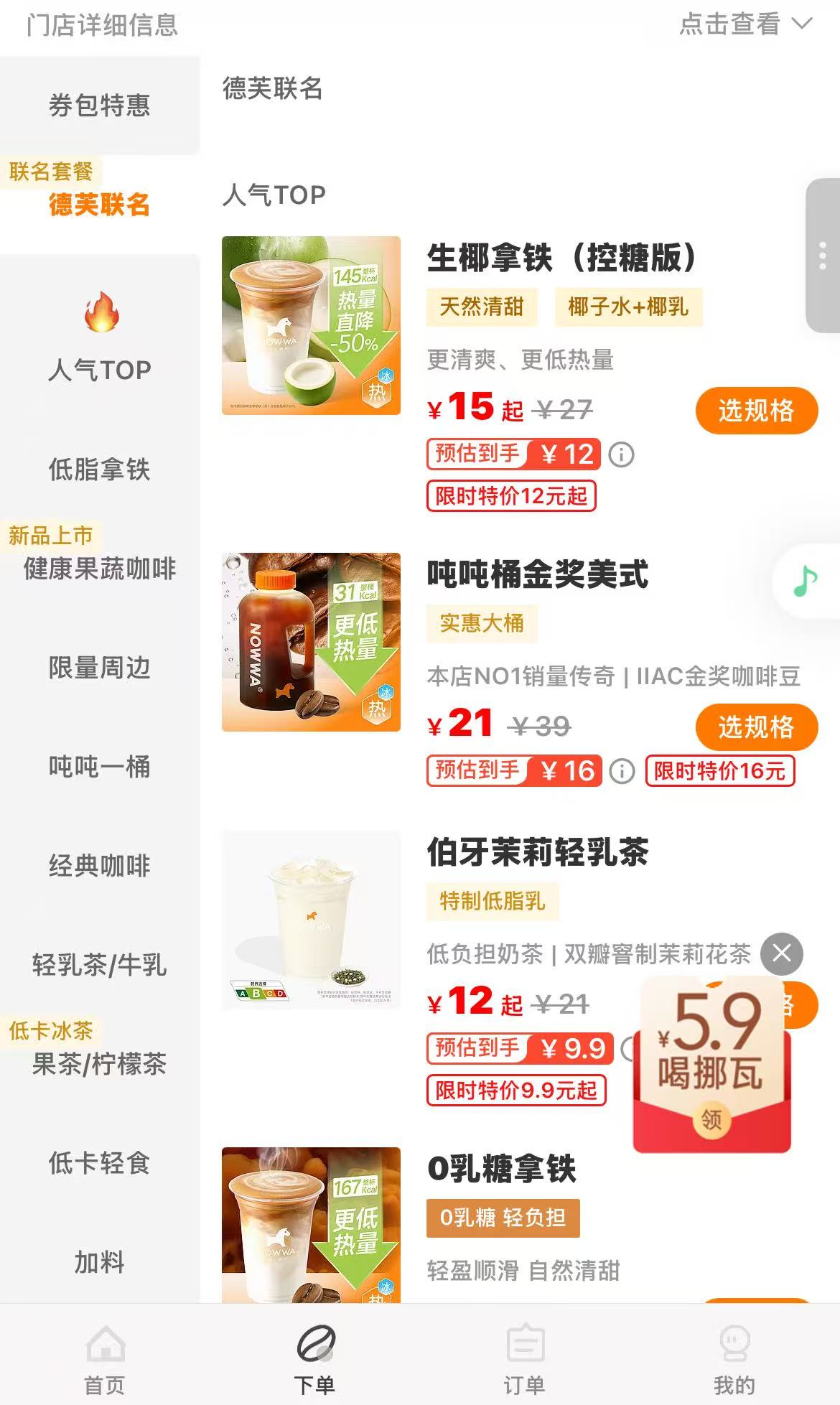Choose specs for 生椰拿铁（控糖版）
Viewport: 840px width, 1405px height.
tap(756, 411)
